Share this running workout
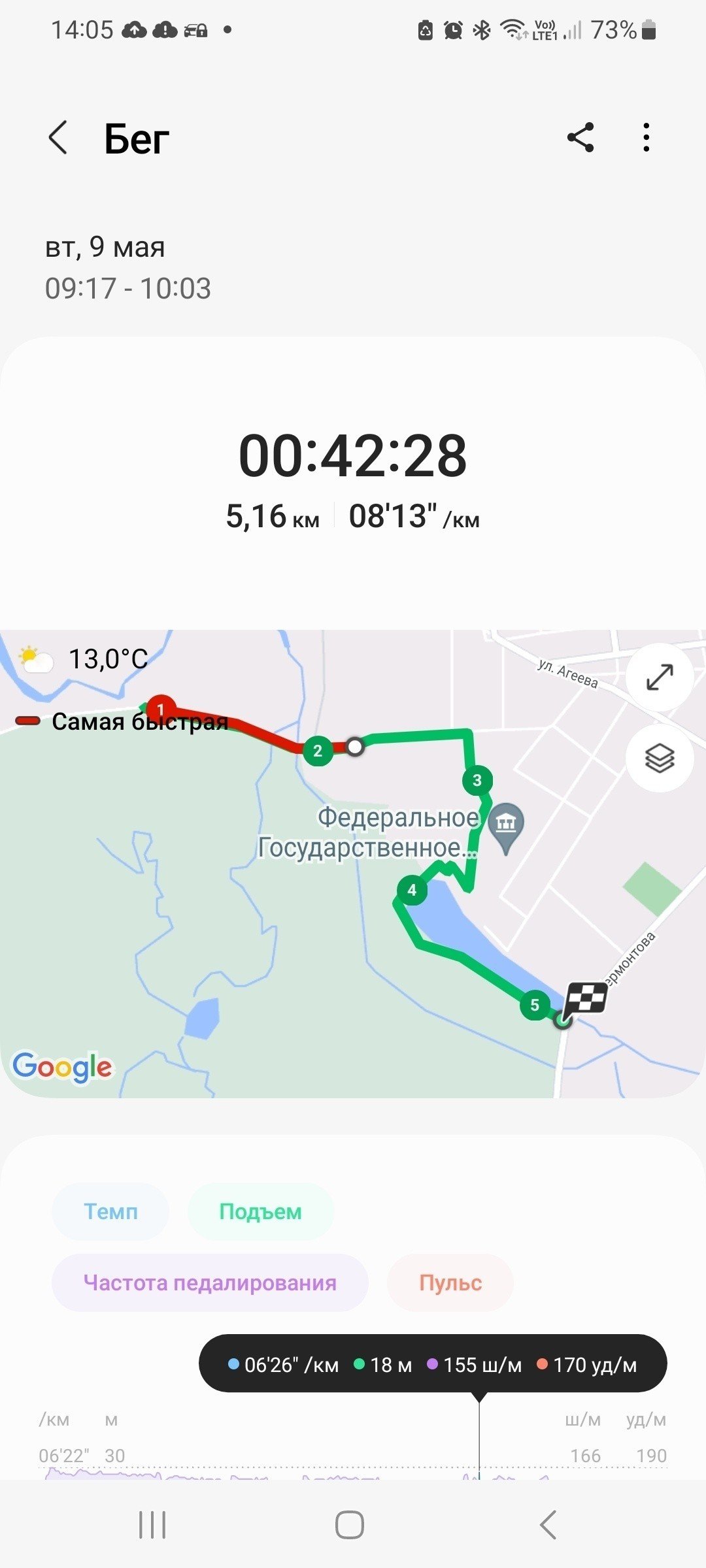The width and height of the screenshot is (706, 1568). point(580,138)
